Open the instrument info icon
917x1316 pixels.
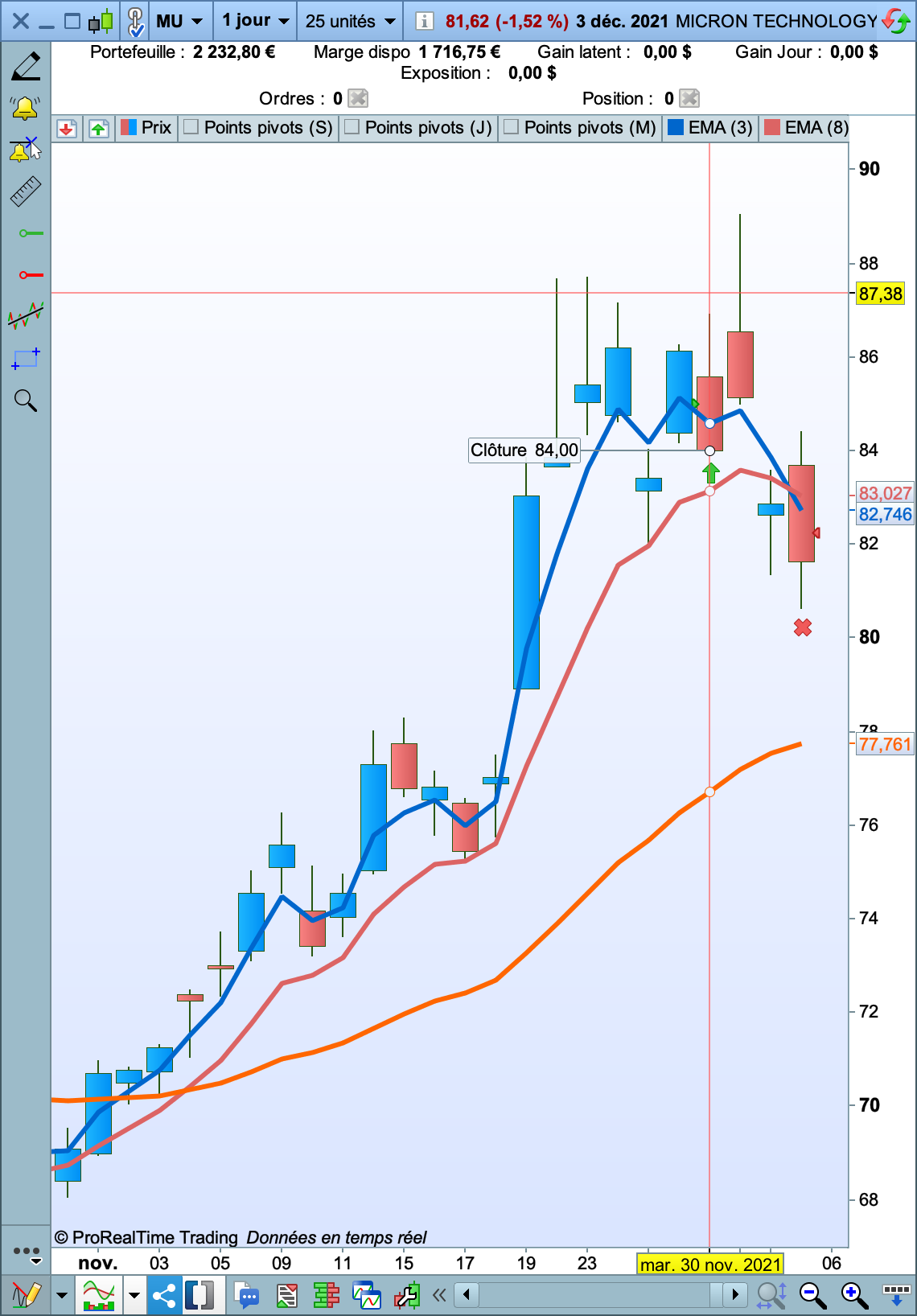(x=425, y=21)
